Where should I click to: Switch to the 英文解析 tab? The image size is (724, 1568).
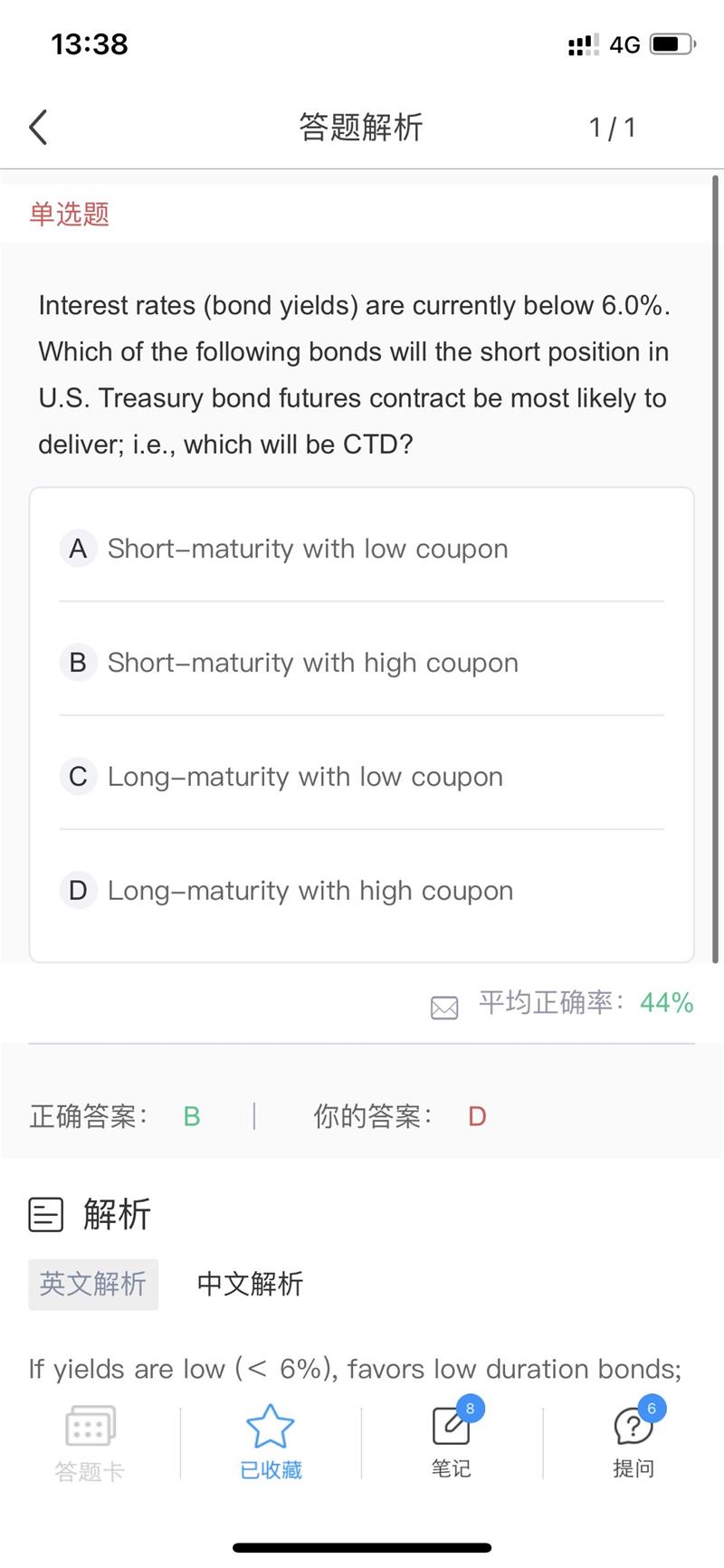click(x=93, y=1284)
